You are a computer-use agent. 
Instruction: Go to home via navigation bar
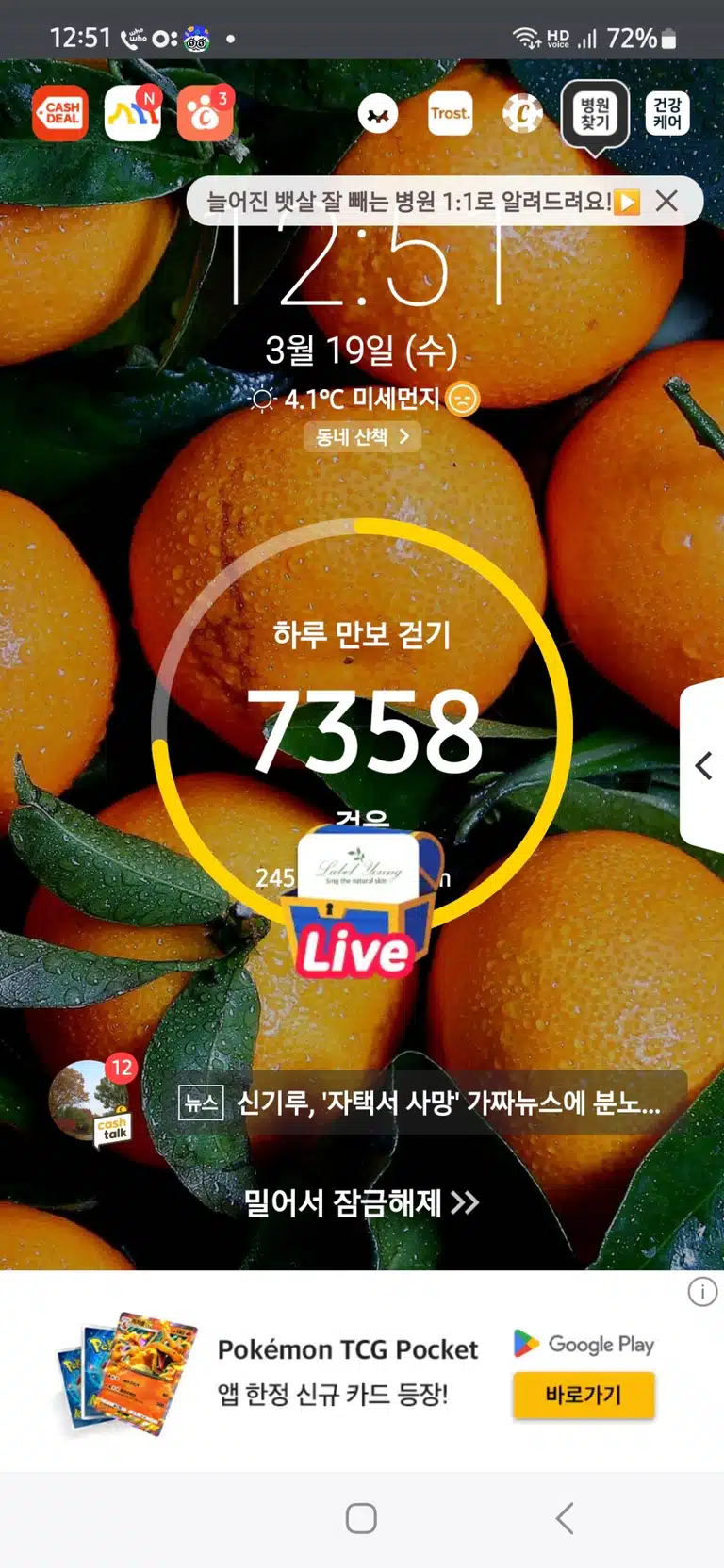point(361,1518)
